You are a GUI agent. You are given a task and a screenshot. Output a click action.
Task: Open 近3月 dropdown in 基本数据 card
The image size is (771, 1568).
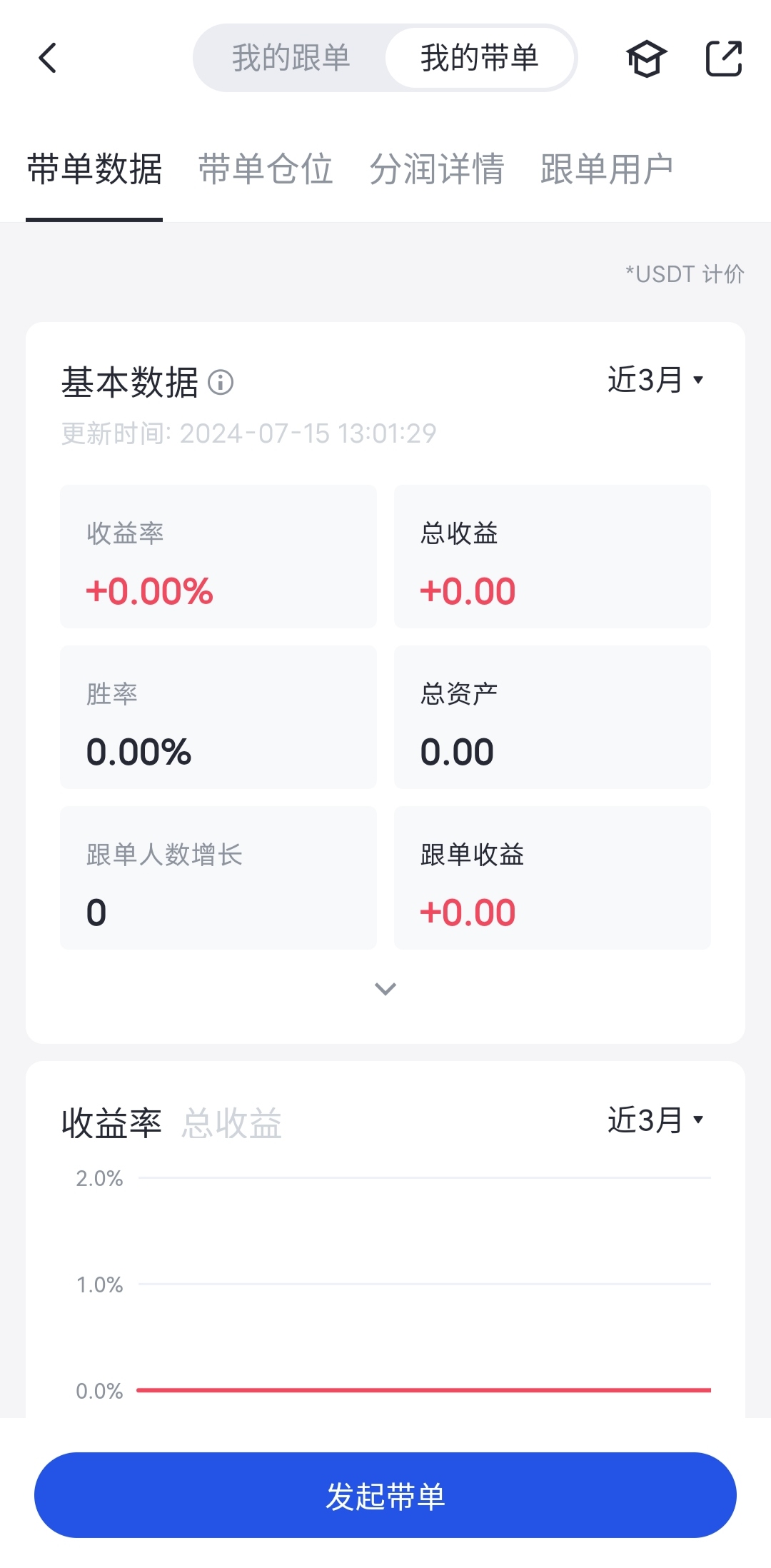click(655, 380)
